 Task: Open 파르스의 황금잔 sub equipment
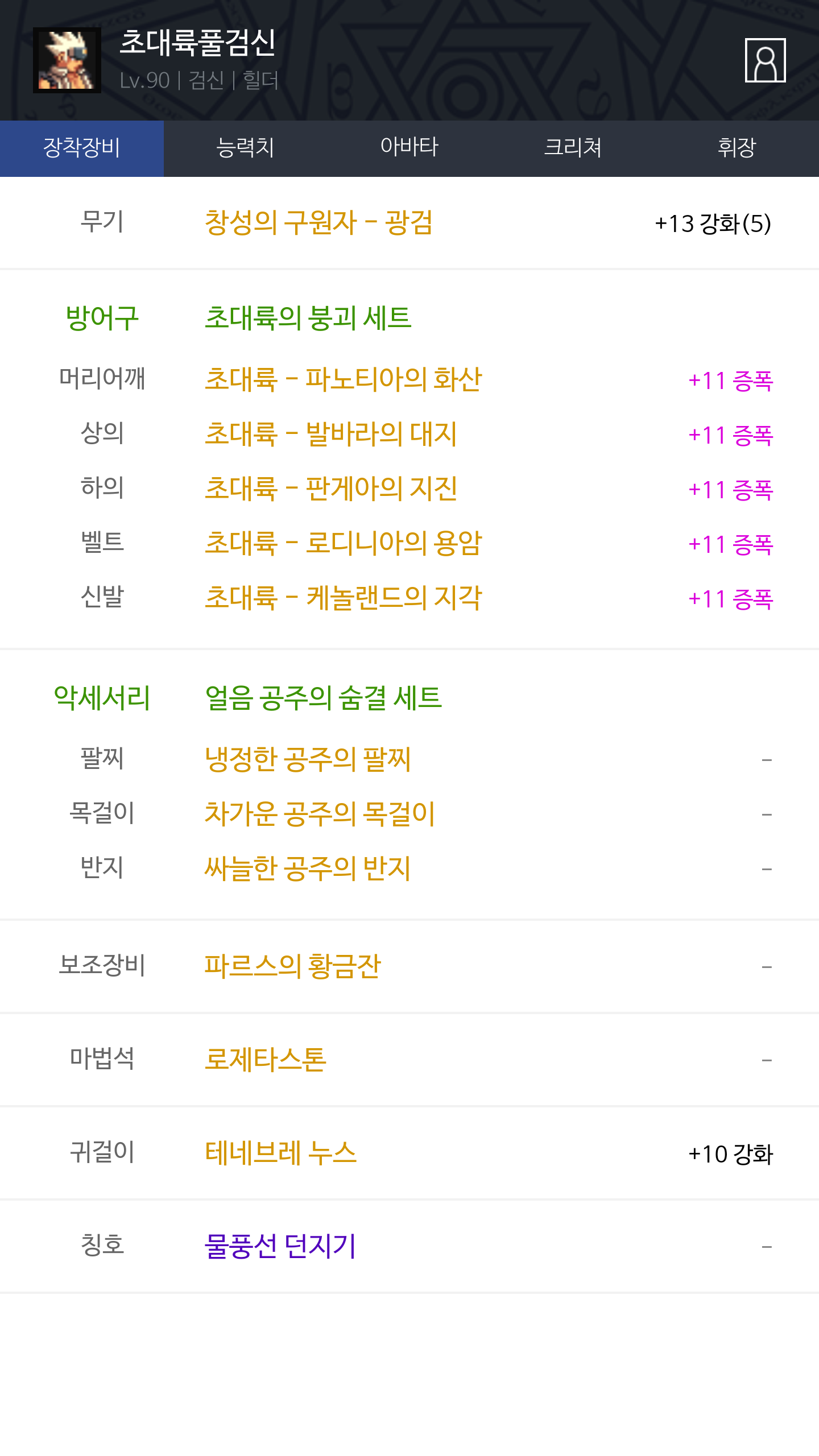292,966
